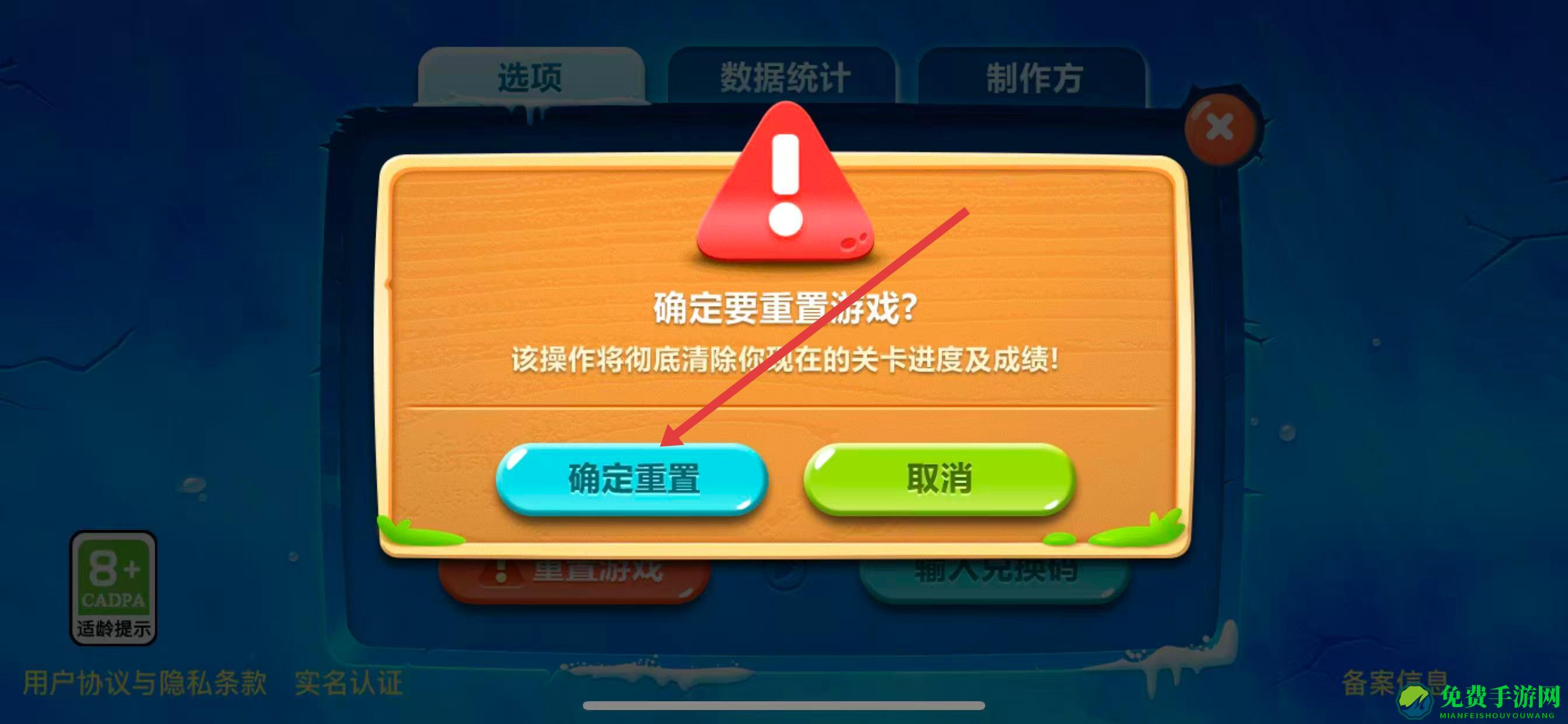Screen dimensions: 1568x724
Task: Close the settings panel with X
Action: [1220, 128]
